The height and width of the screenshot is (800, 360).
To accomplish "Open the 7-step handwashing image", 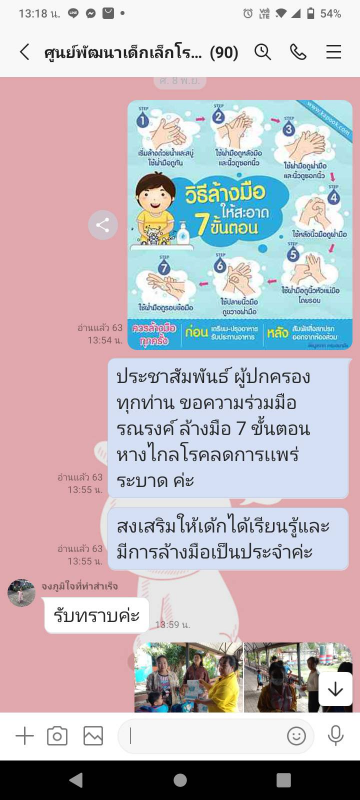I will coord(240,225).
